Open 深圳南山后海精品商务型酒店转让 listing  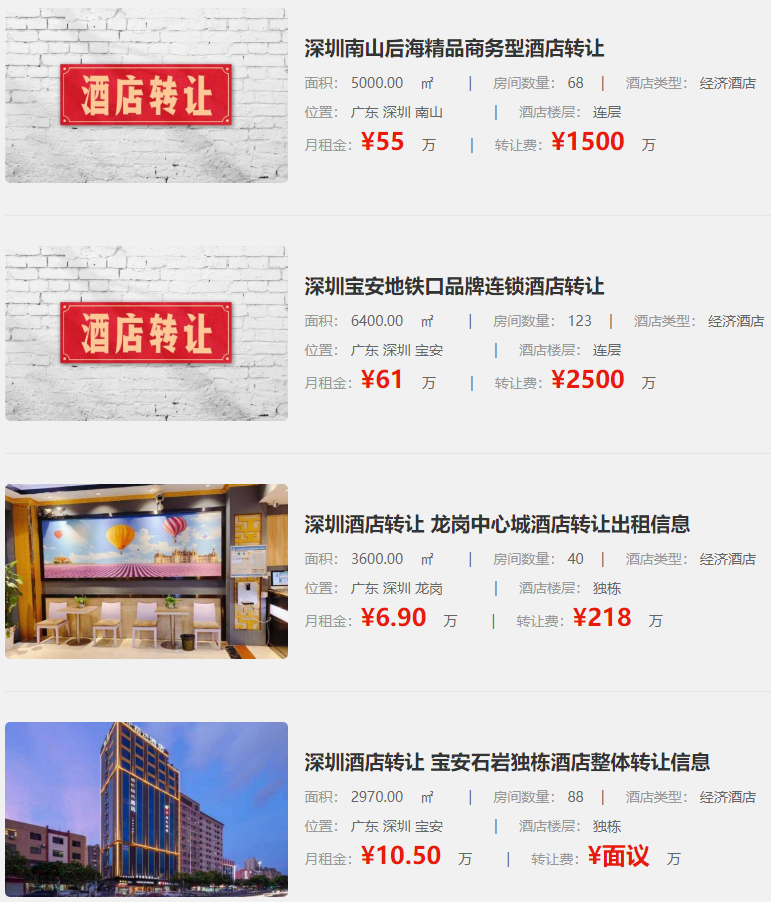pos(454,48)
